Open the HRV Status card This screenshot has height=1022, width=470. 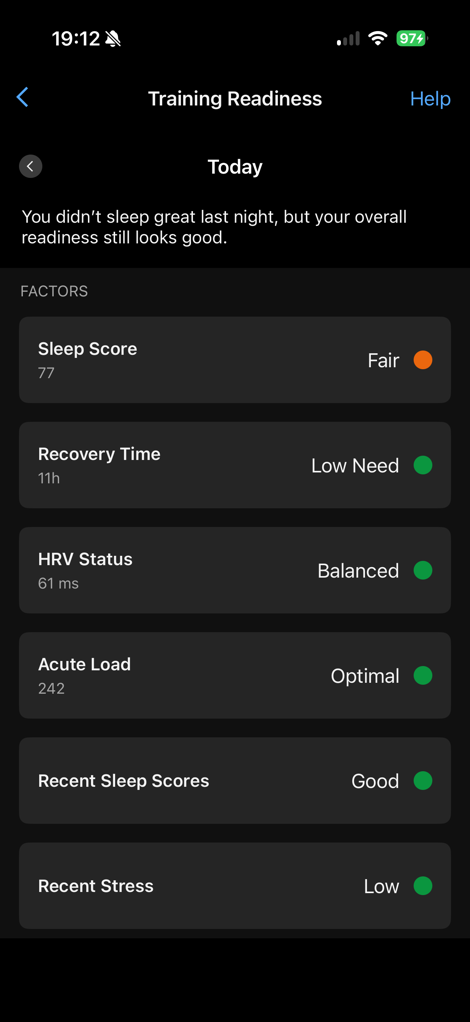tap(235, 570)
